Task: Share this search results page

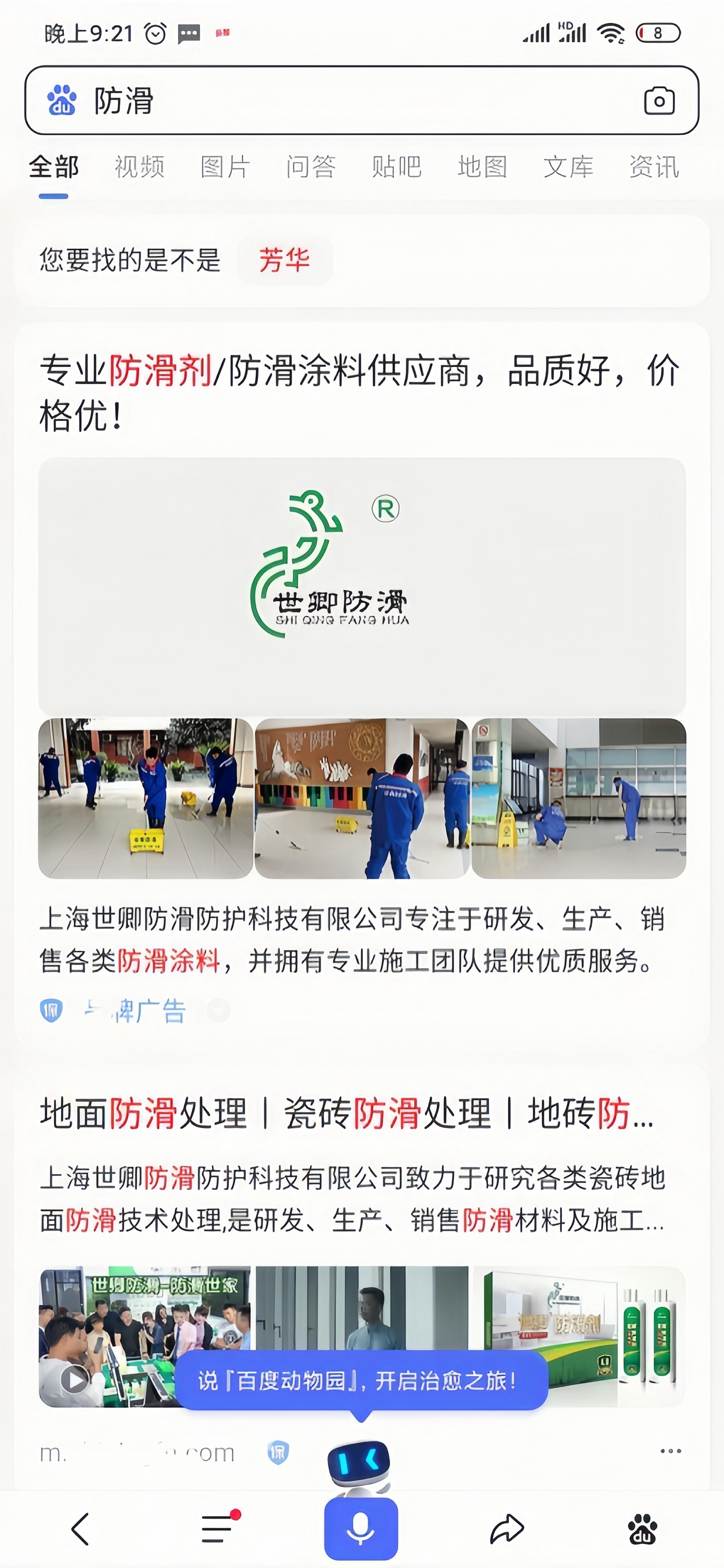Action: 507,1529
